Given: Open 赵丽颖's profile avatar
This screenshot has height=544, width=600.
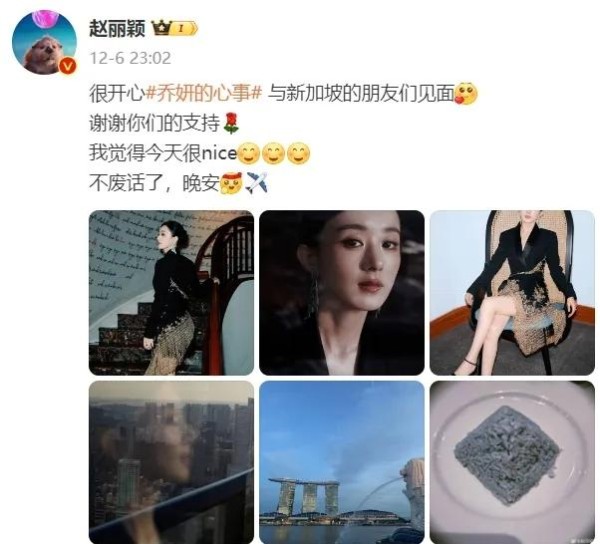Looking at the screenshot, I should (45, 43).
